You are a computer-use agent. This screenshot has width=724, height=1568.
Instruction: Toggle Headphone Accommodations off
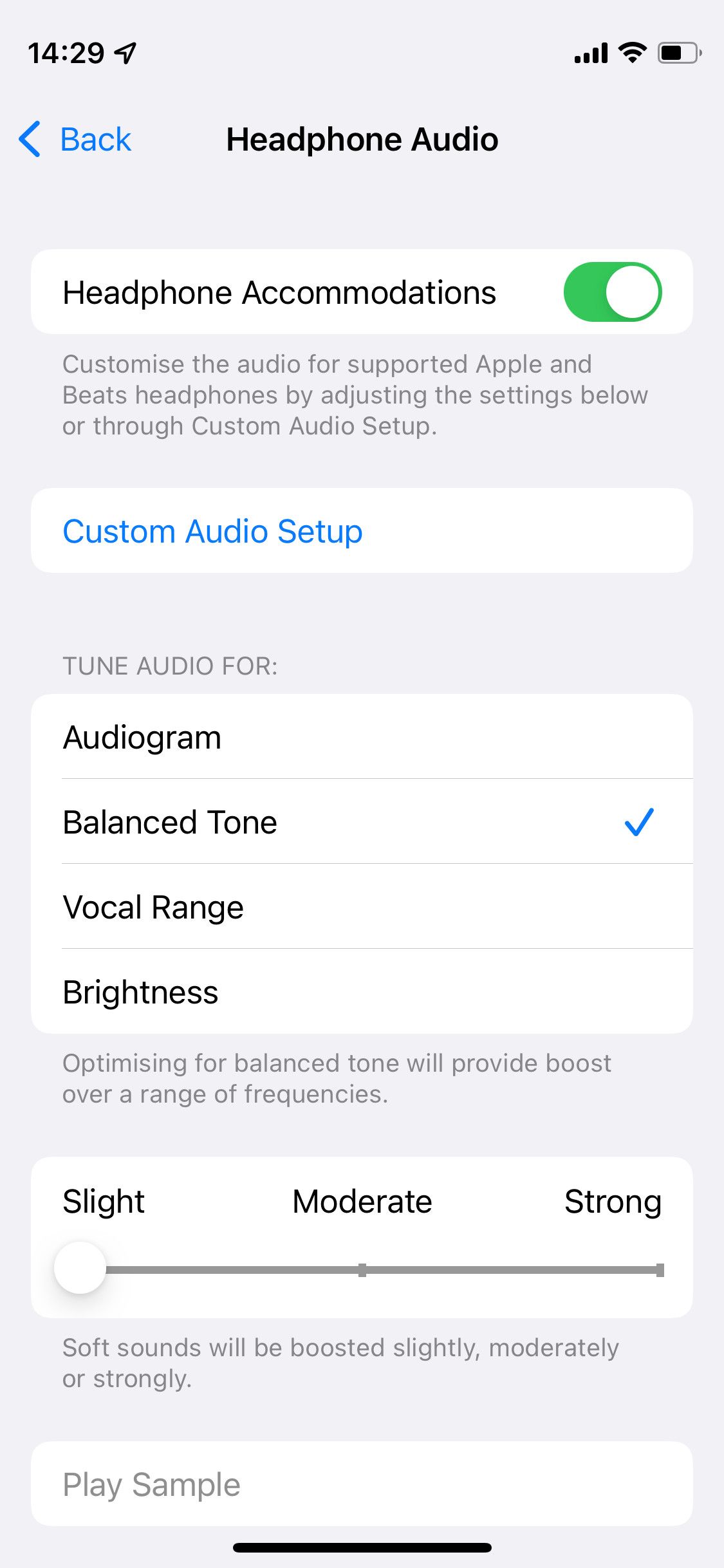[612, 291]
